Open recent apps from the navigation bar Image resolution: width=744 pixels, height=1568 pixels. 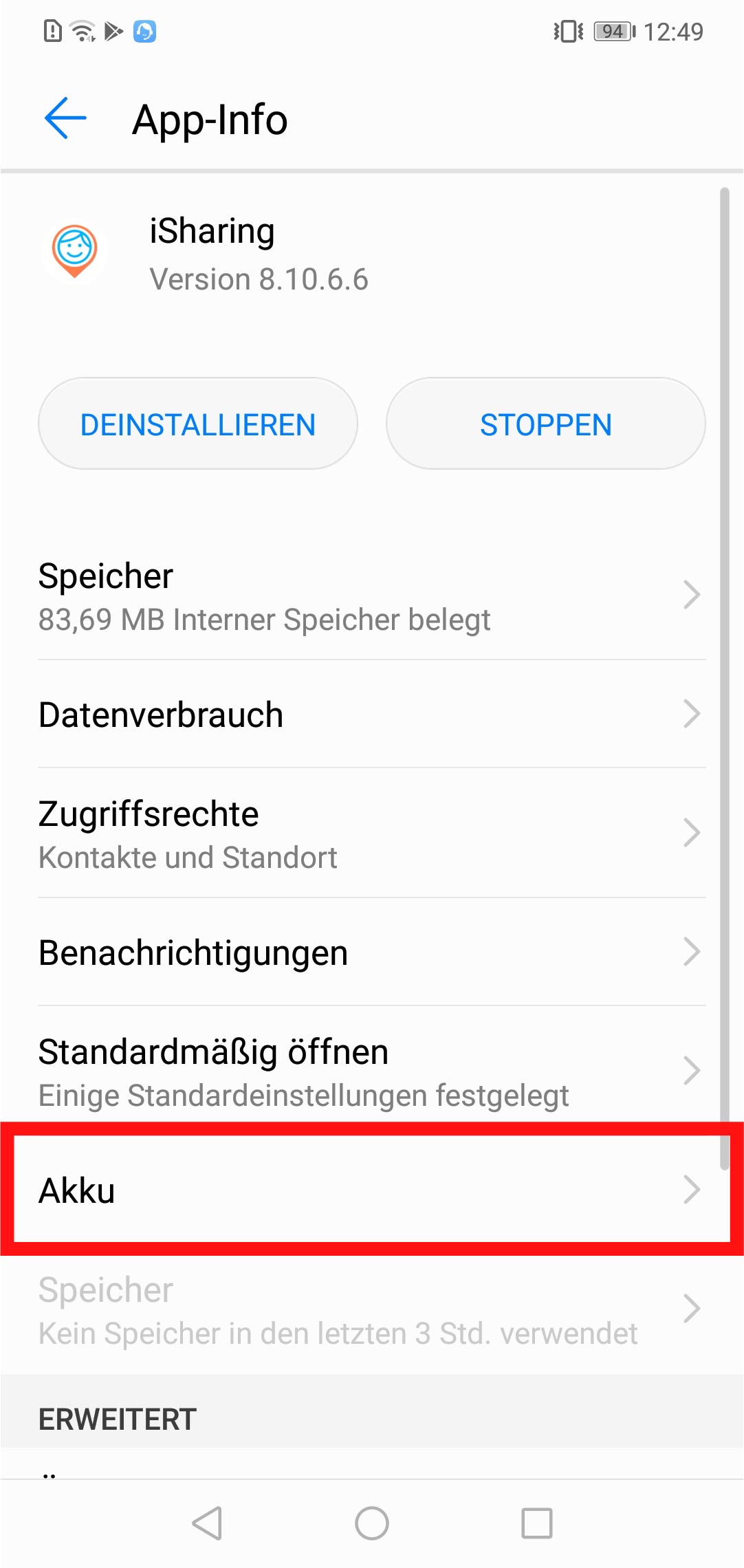point(536,1523)
